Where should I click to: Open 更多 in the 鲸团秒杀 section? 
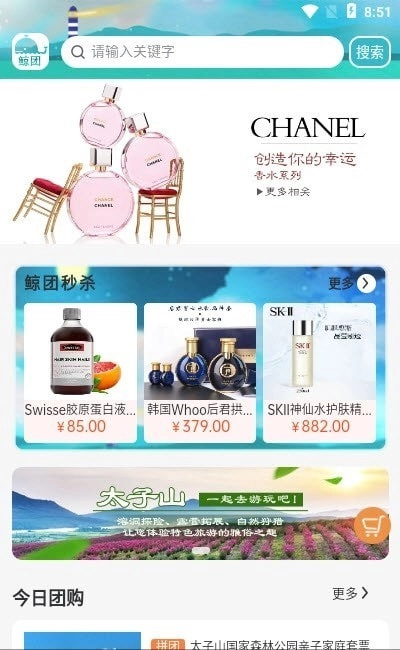(352, 284)
